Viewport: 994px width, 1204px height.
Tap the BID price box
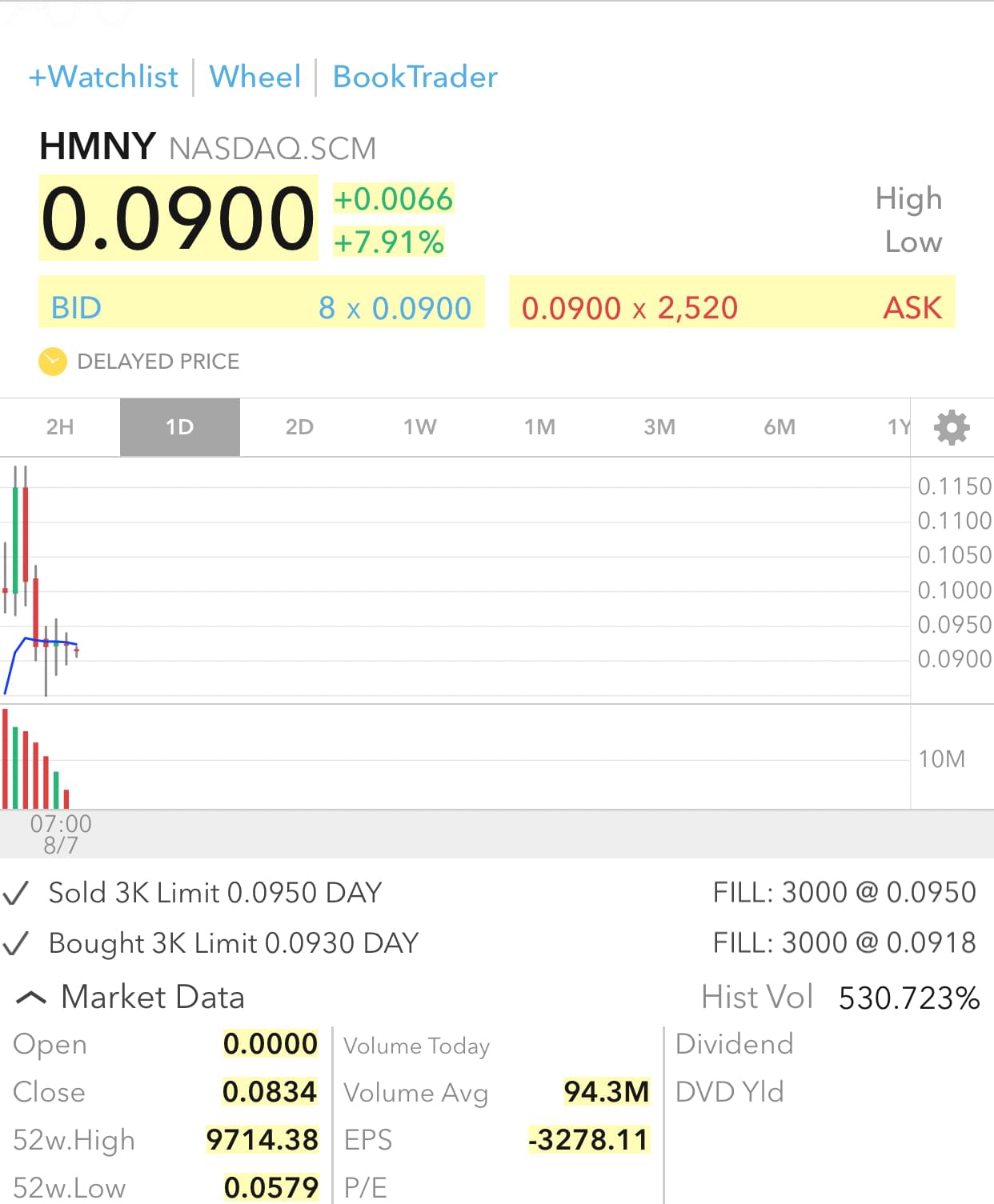262,307
